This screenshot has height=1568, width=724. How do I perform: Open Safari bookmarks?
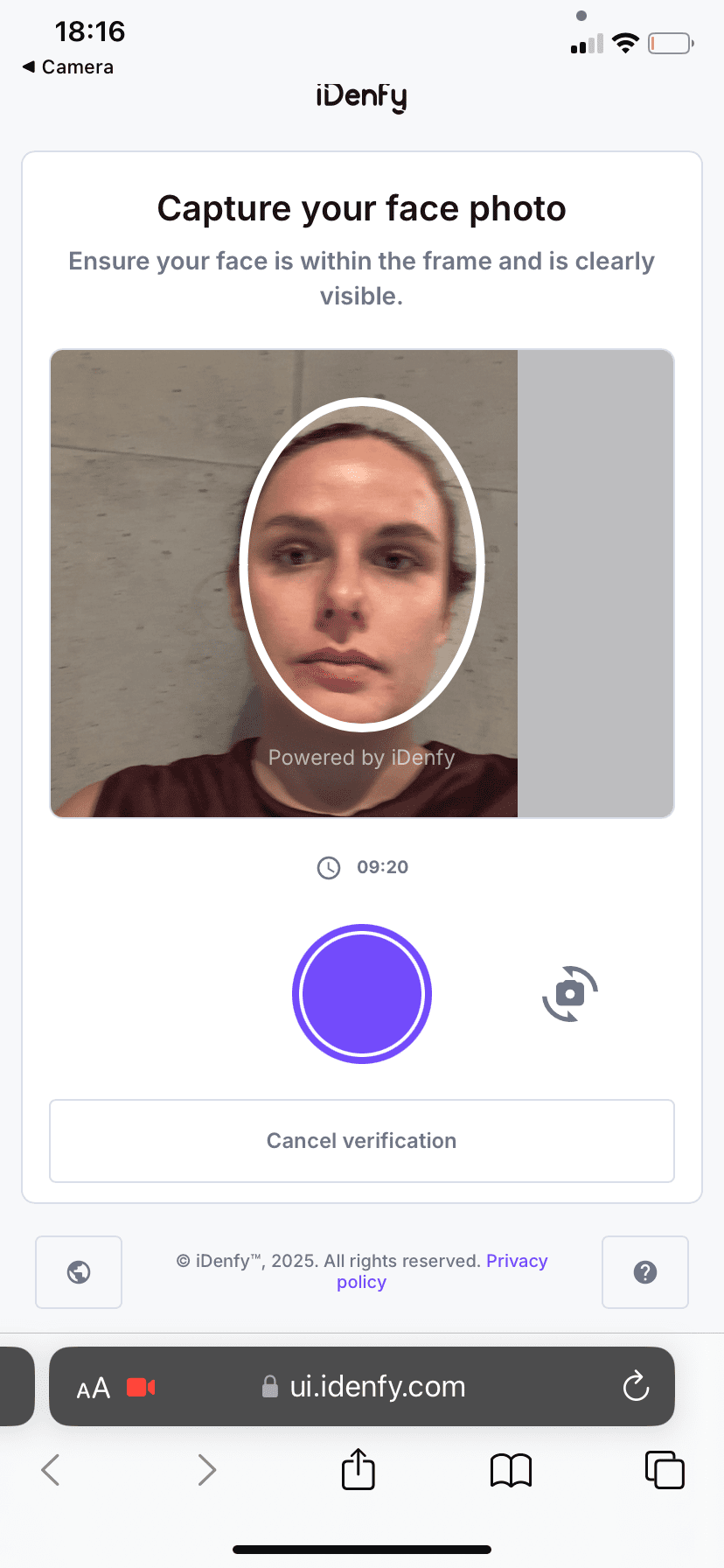coord(511,1469)
